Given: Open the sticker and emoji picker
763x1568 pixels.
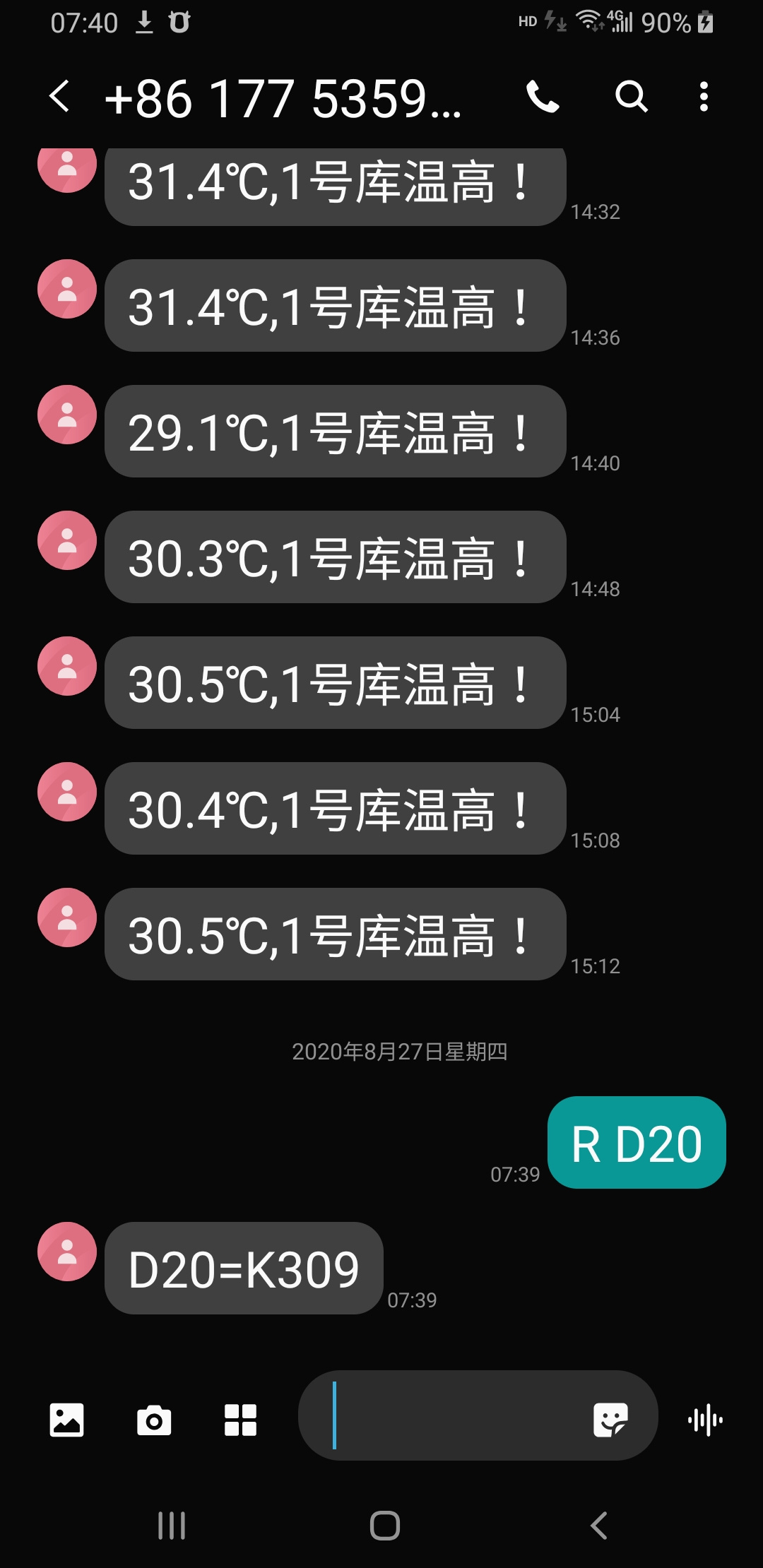Looking at the screenshot, I should [x=610, y=1420].
